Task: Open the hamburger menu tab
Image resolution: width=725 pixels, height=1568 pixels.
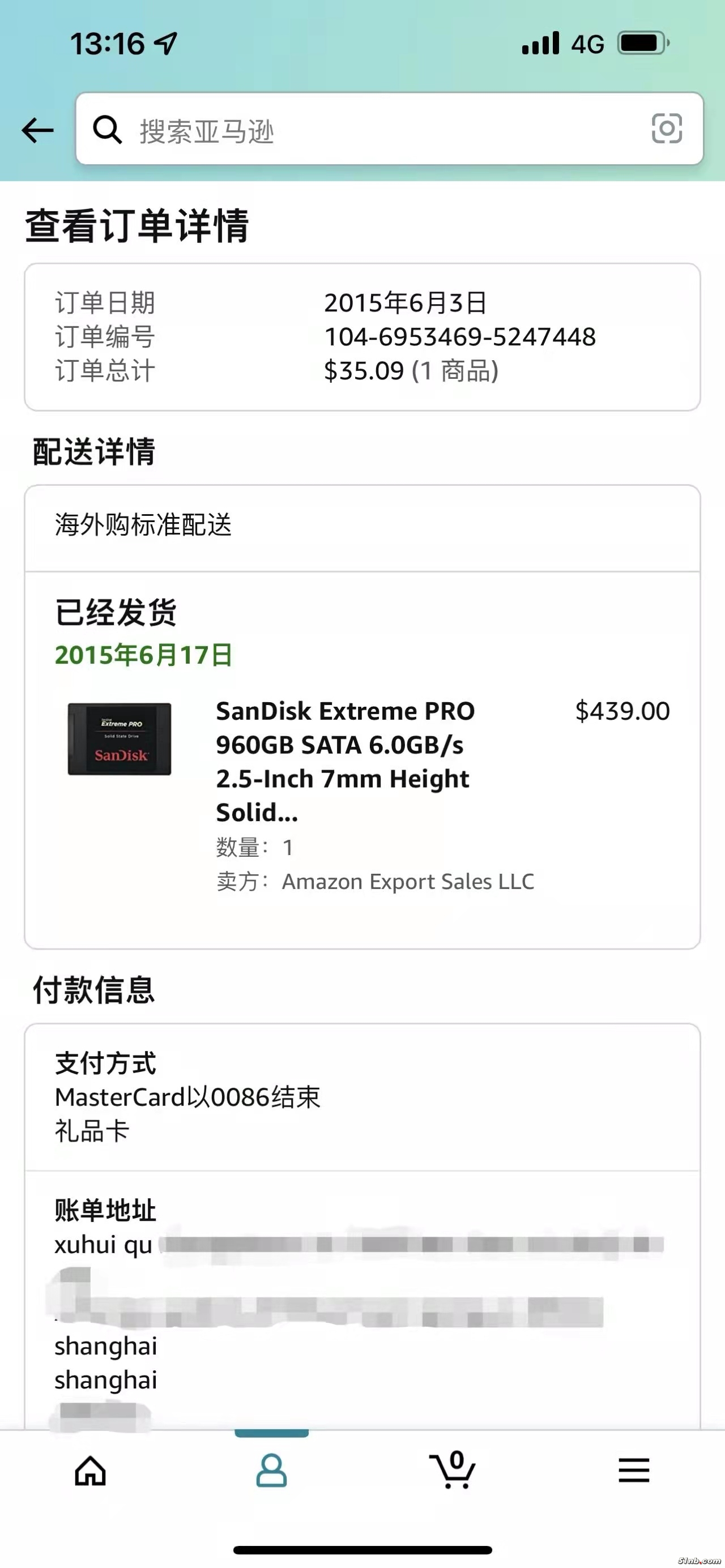Action: [x=634, y=1471]
